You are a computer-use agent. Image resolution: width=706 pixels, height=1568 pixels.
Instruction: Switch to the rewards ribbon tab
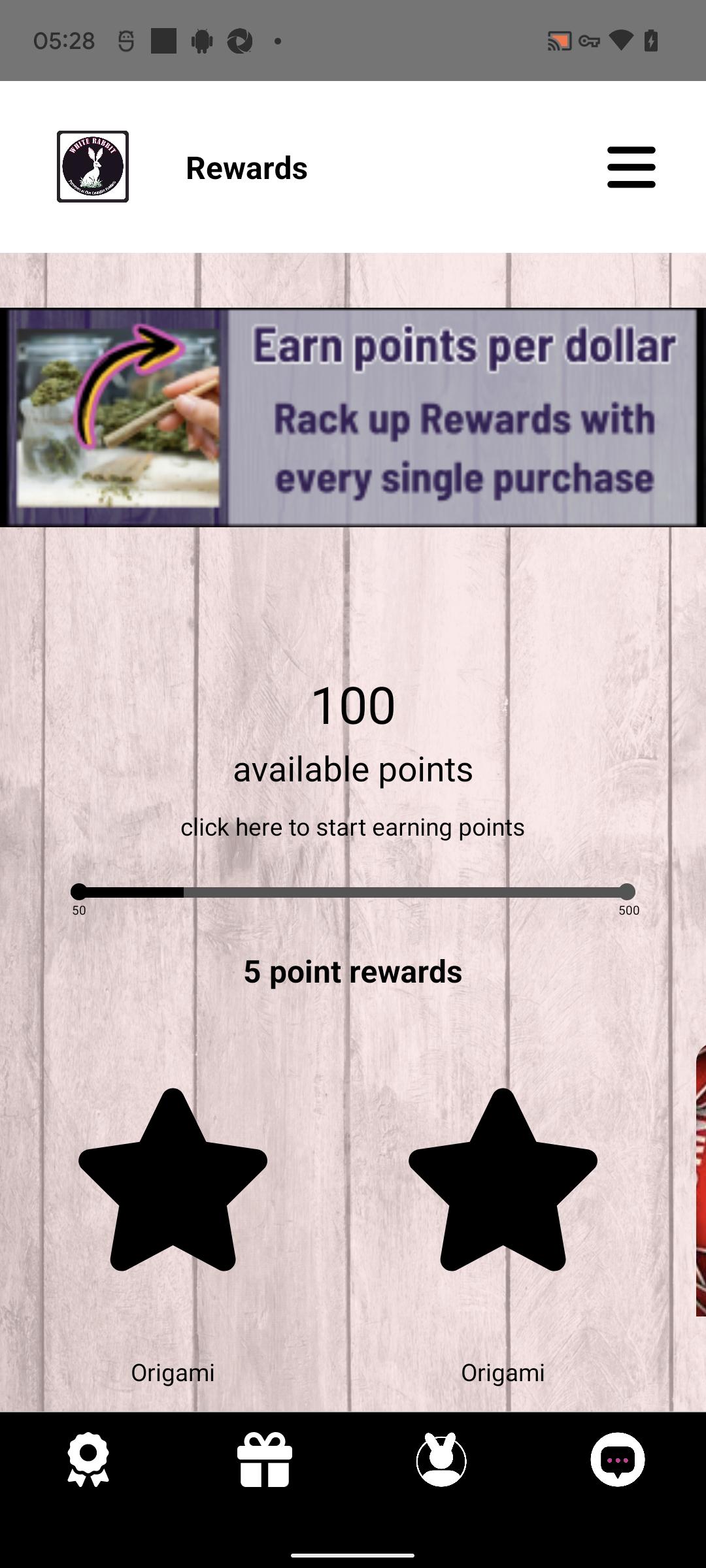tap(88, 1460)
